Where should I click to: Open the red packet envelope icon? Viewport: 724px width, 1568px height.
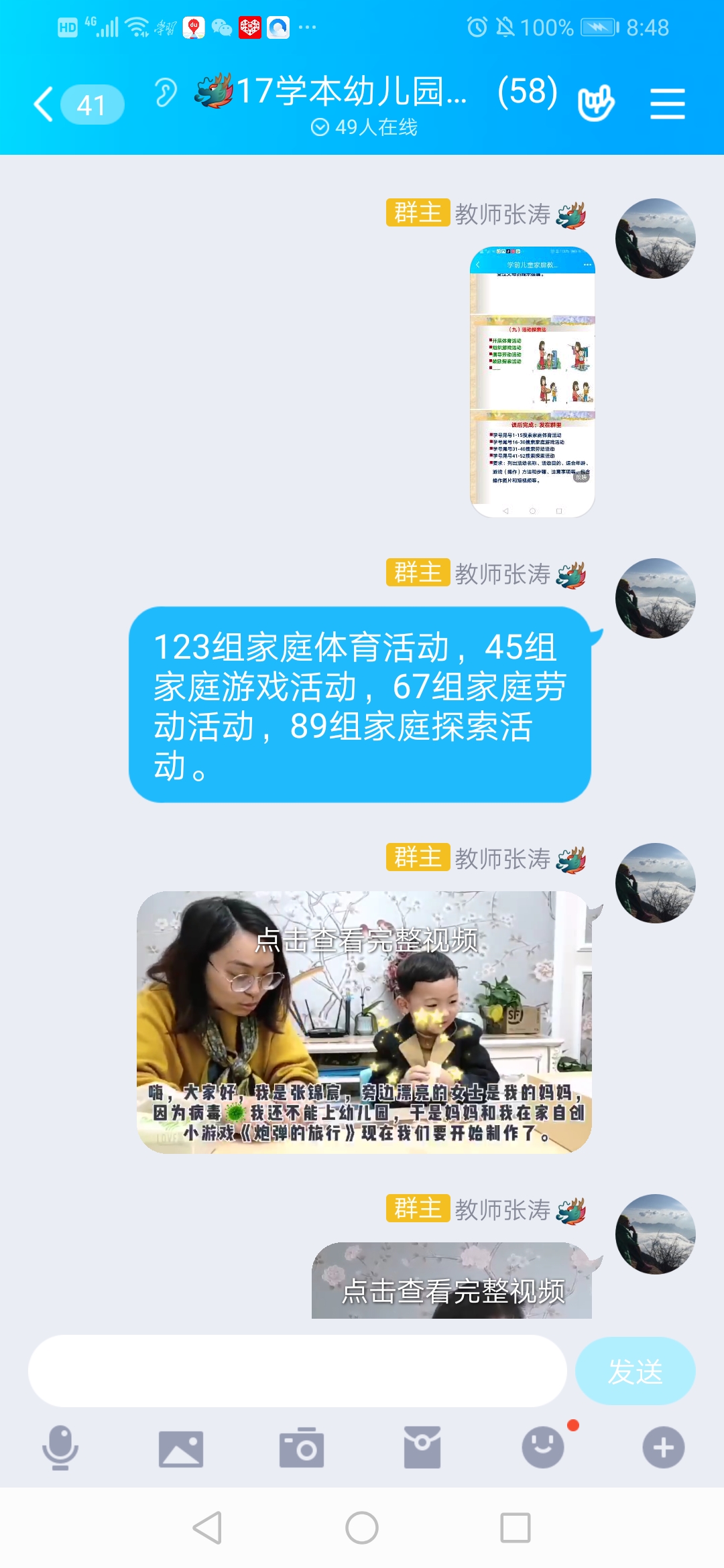(x=422, y=1447)
